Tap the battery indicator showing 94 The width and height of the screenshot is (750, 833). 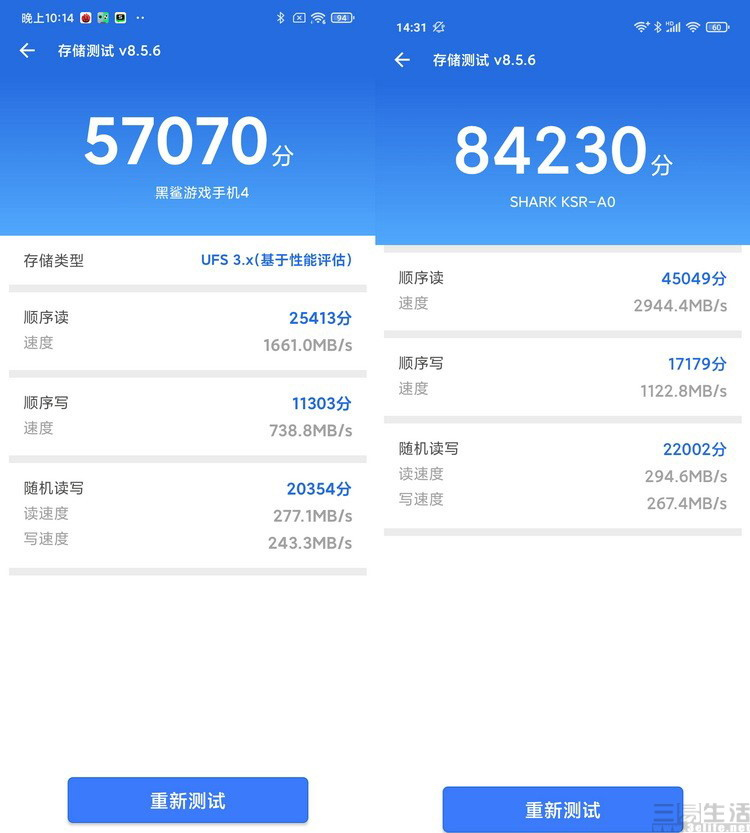pyautogui.click(x=342, y=17)
